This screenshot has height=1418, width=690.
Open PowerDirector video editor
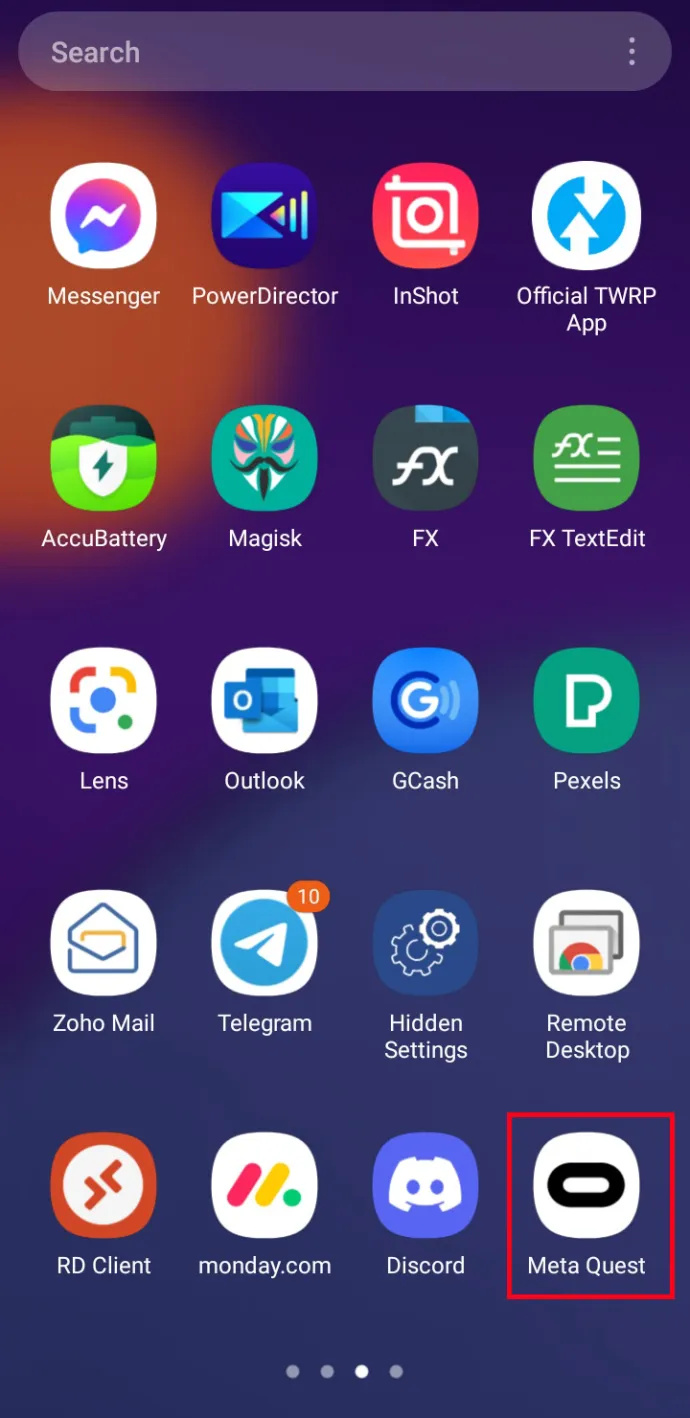265,216
